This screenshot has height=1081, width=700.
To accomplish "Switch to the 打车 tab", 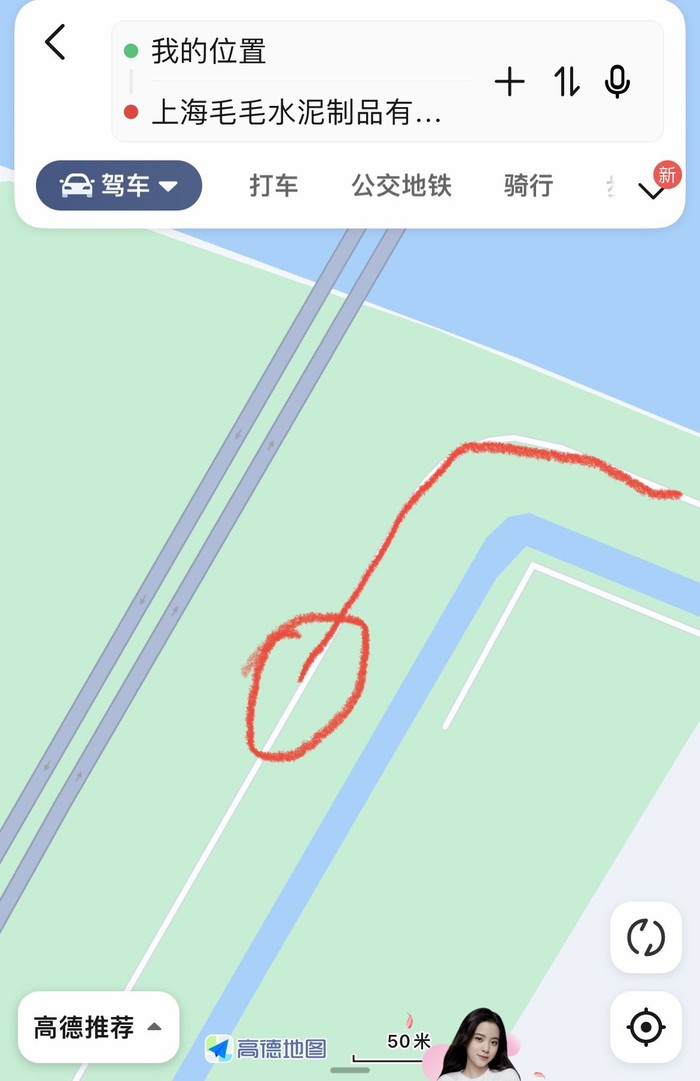I will click(274, 186).
